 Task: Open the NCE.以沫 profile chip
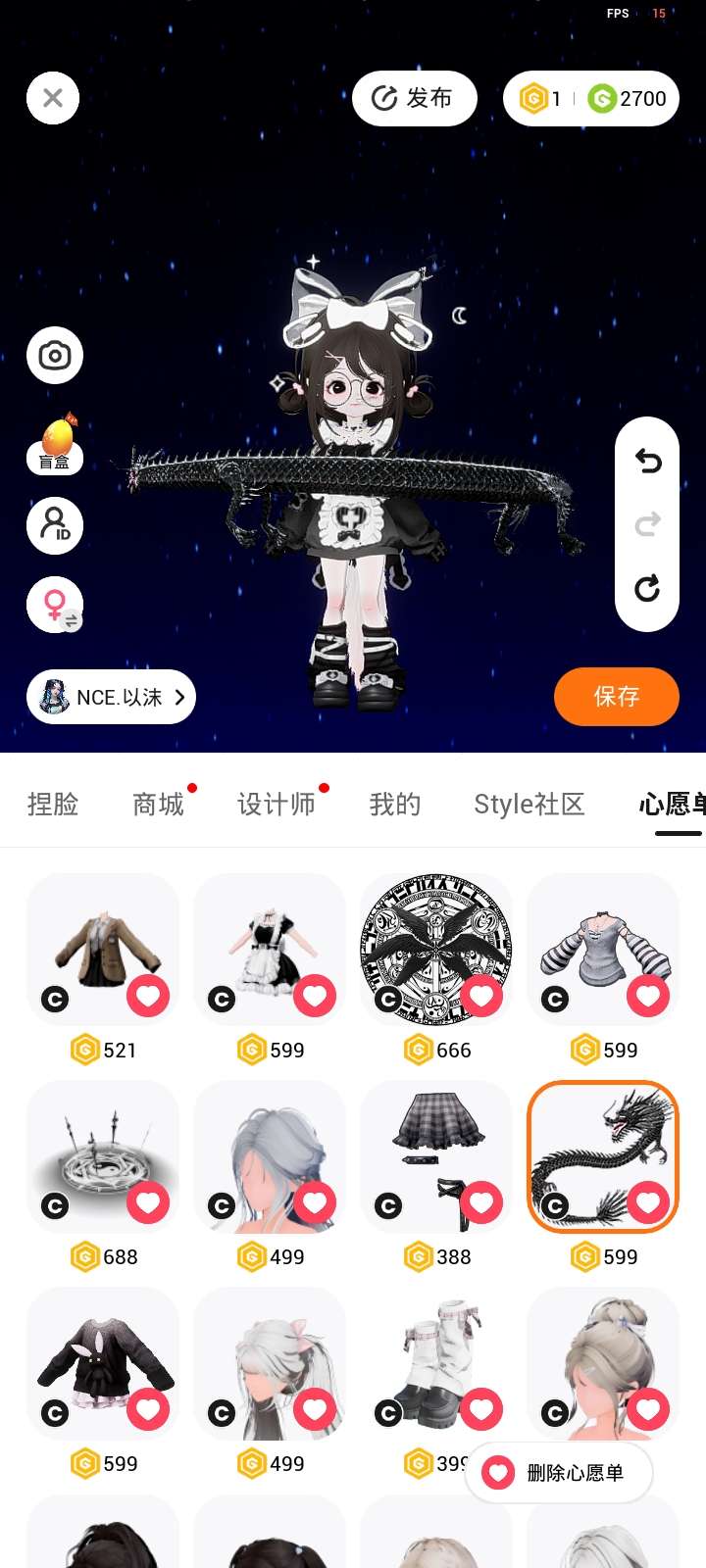click(x=111, y=697)
